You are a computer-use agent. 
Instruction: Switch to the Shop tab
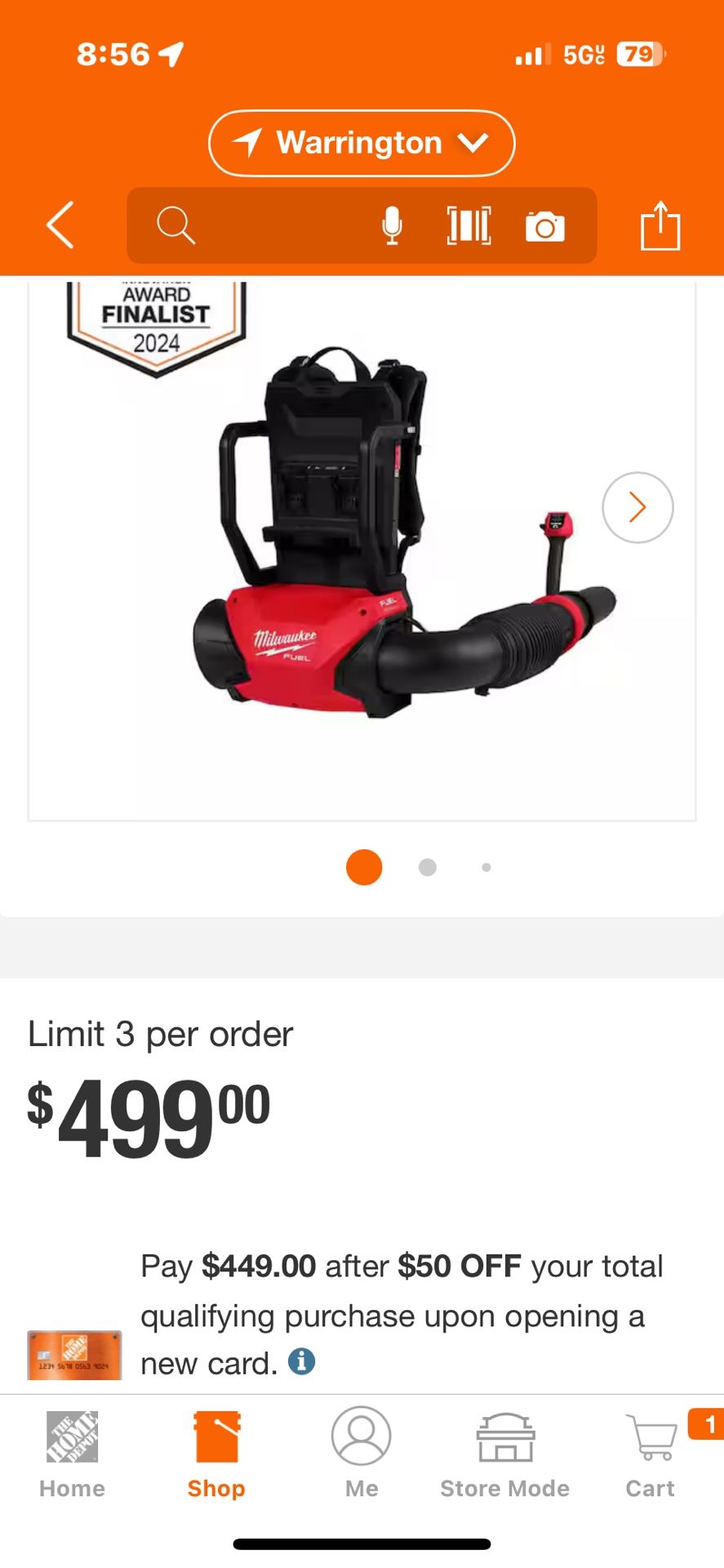(216, 1454)
